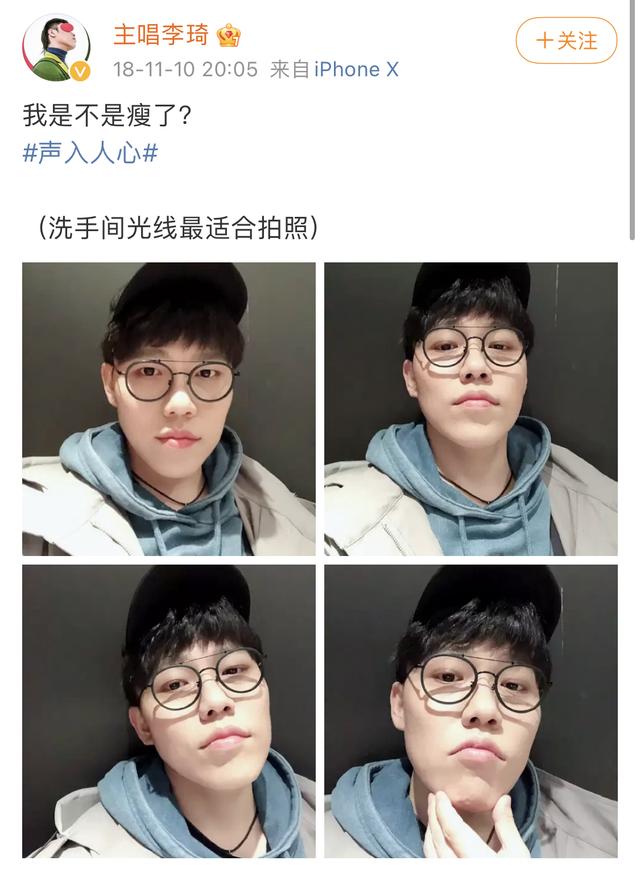Open the second selfie photo, top right
The height and width of the screenshot is (881, 640).
pos(471,409)
